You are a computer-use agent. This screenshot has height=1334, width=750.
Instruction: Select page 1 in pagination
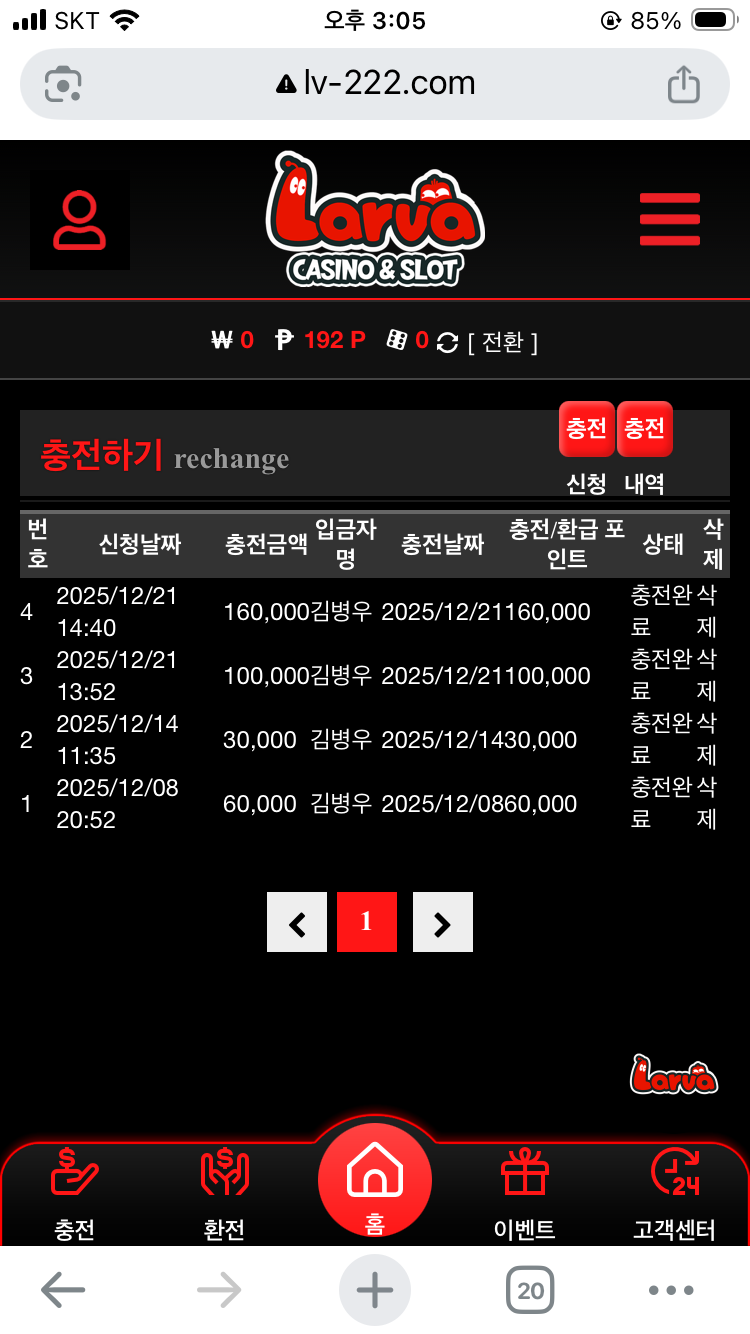point(367,922)
